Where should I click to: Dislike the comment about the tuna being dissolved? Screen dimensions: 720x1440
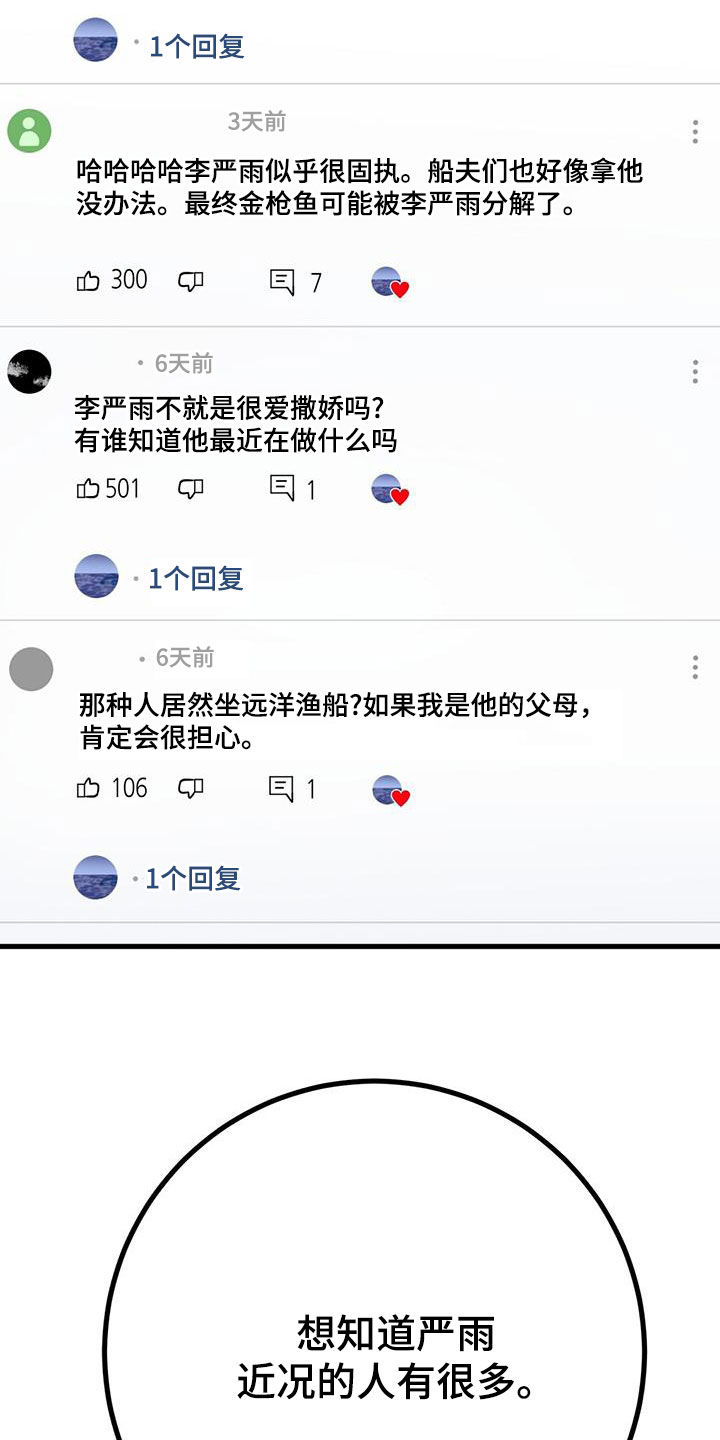(190, 282)
